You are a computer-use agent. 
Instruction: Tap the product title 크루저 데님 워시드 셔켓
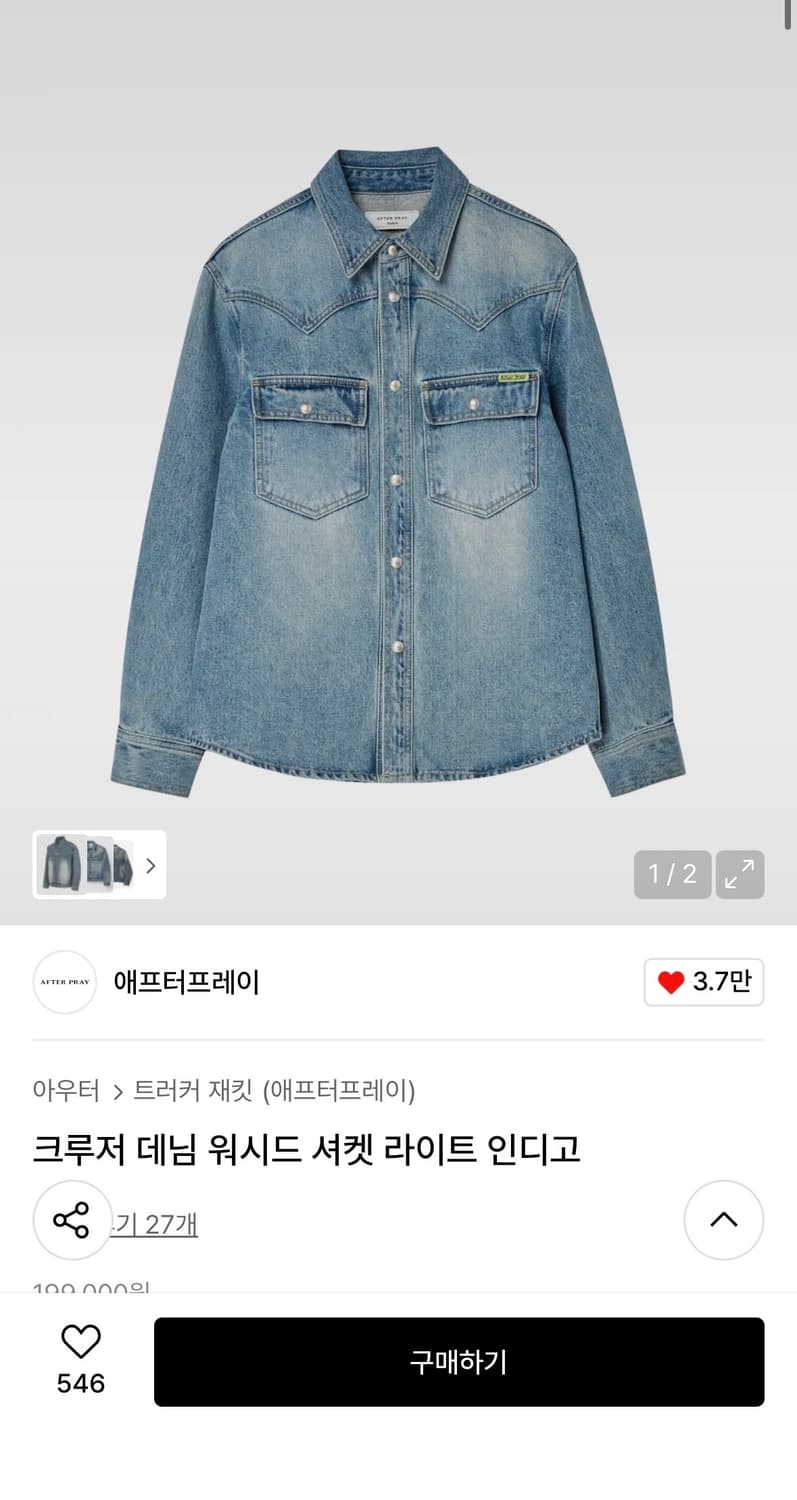tap(306, 1150)
